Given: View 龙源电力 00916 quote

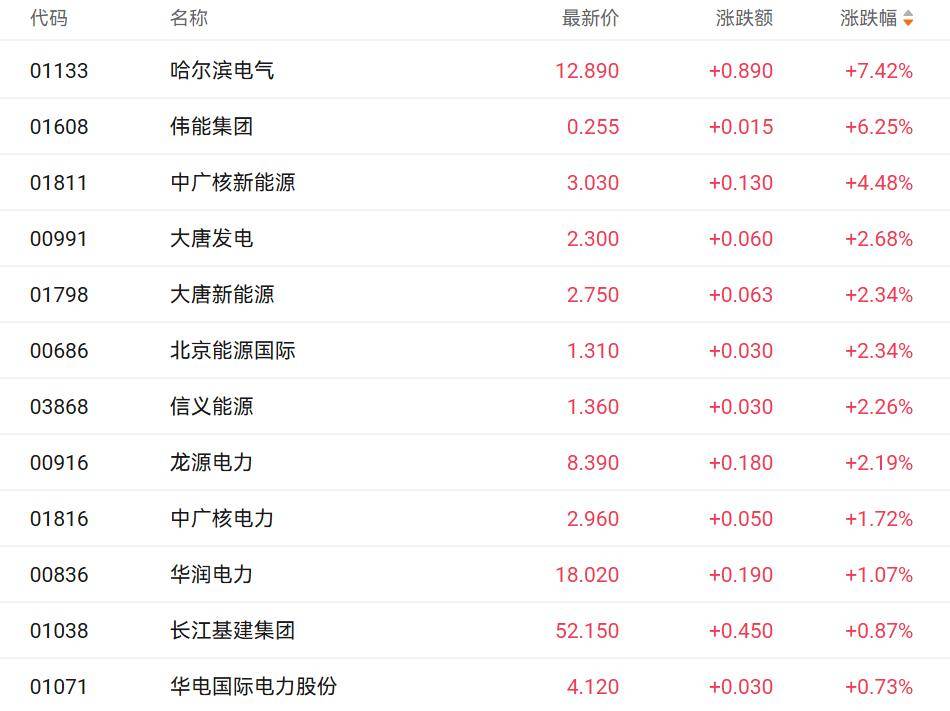Looking at the screenshot, I should click(211, 463).
